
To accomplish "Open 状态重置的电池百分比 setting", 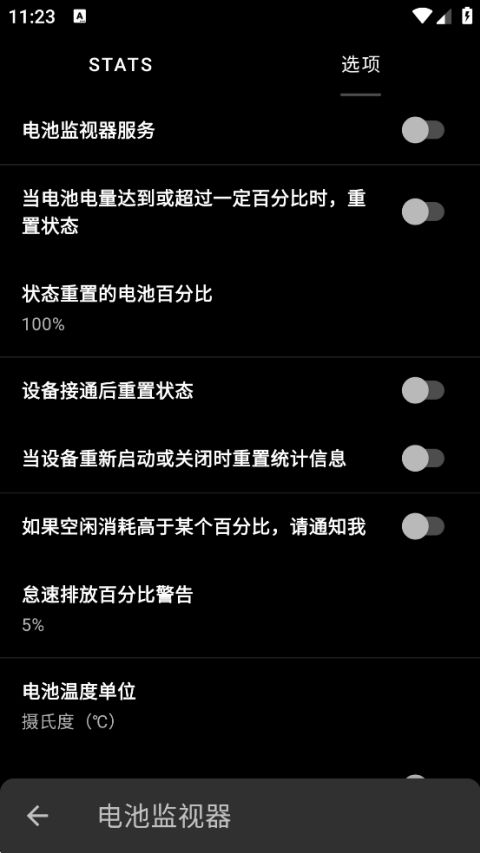I will pyautogui.click(x=240, y=308).
